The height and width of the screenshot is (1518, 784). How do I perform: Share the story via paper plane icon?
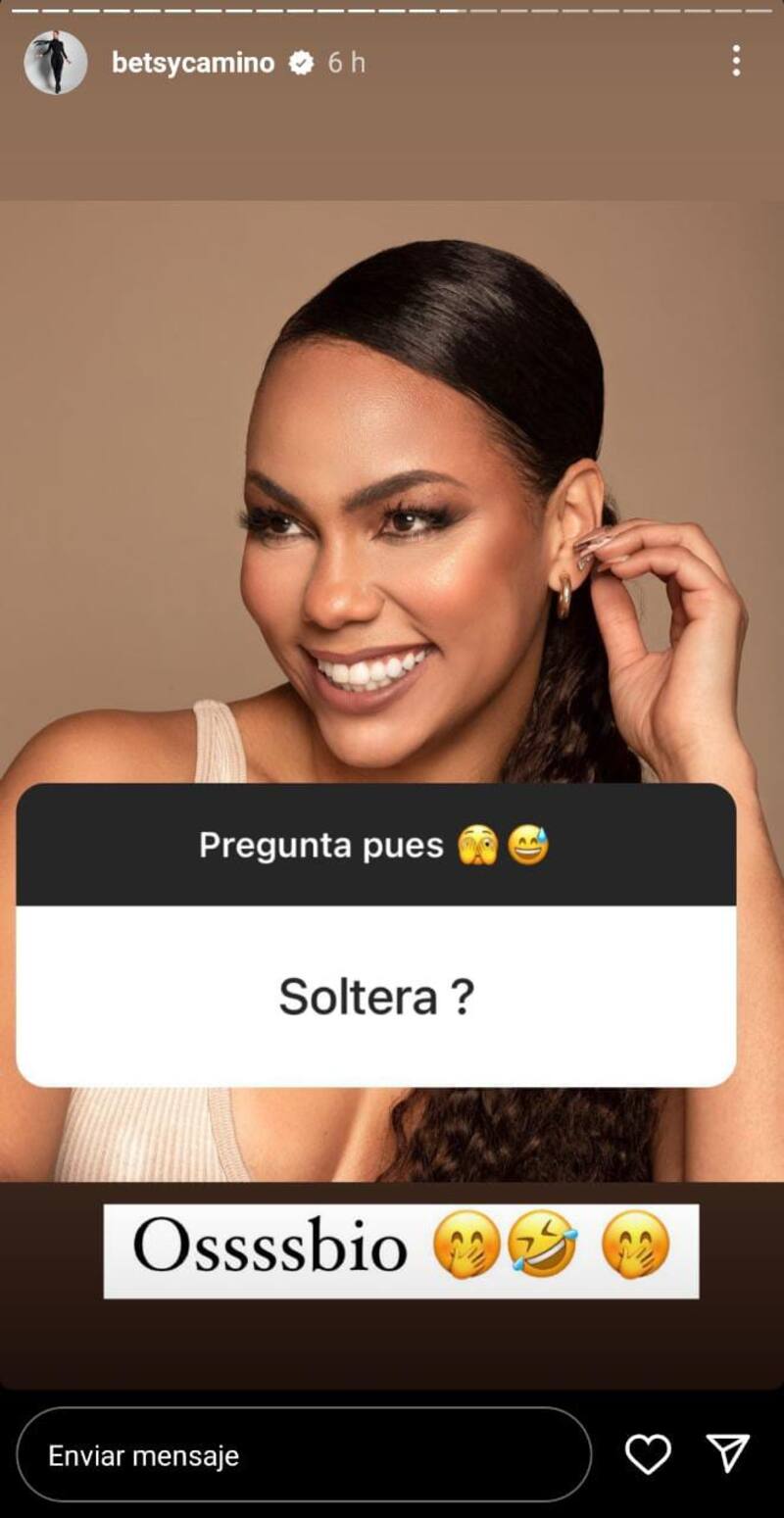728,1453
